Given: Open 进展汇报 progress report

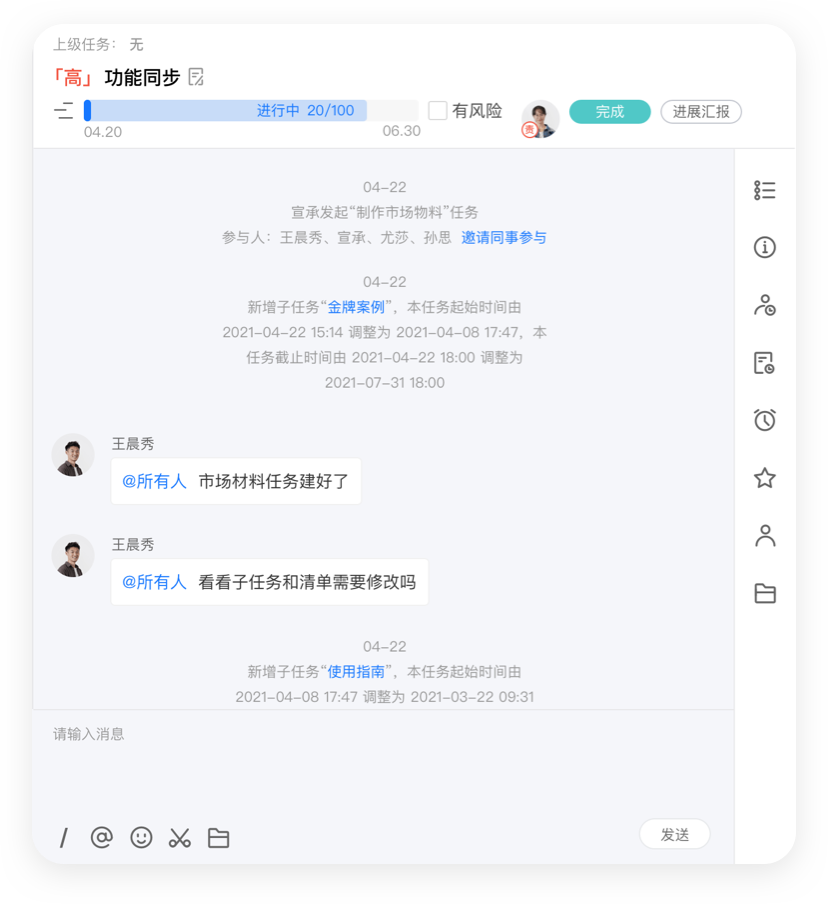Looking at the screenshot, I should (701, 112).
